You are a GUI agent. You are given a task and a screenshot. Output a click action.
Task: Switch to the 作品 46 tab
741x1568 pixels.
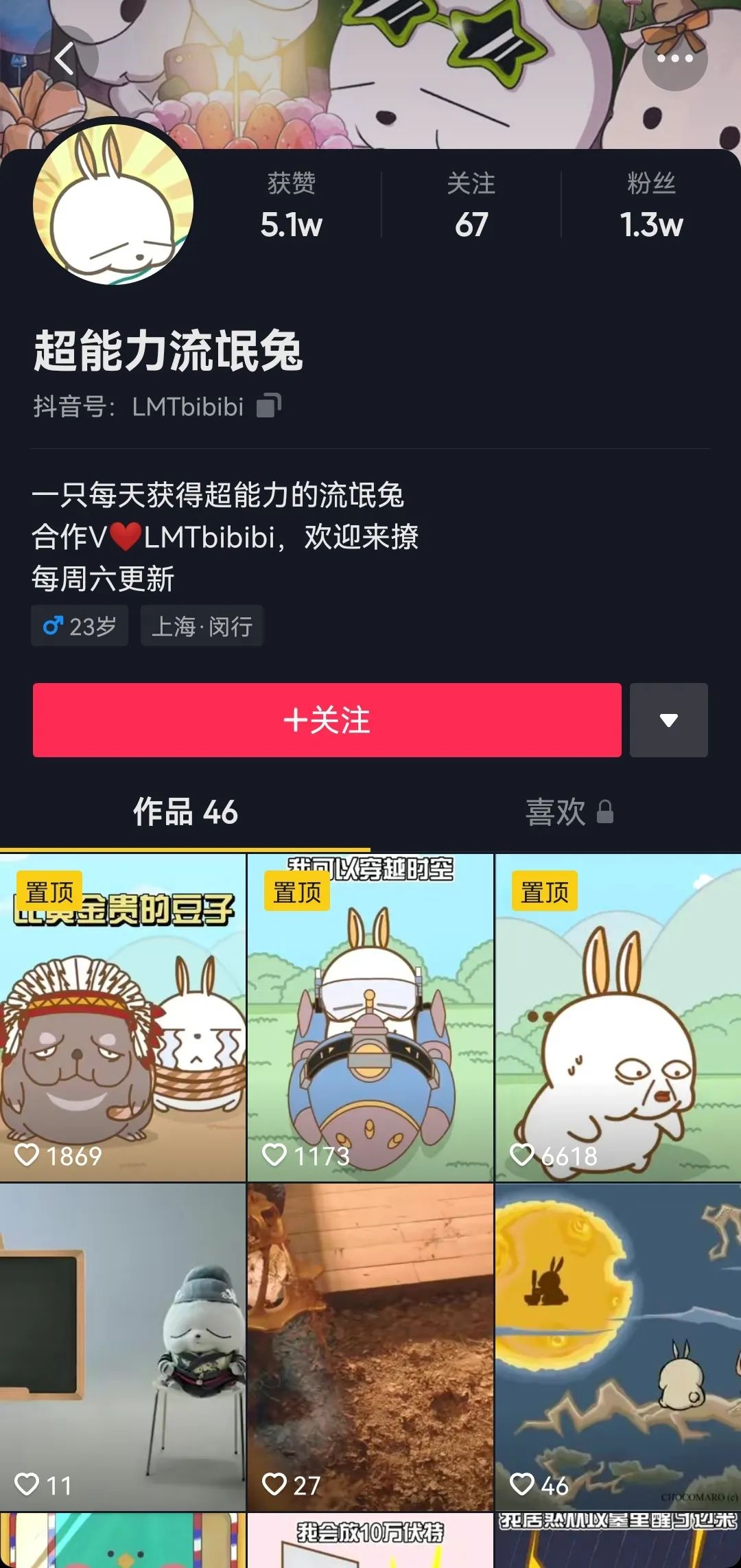(185, 812)
